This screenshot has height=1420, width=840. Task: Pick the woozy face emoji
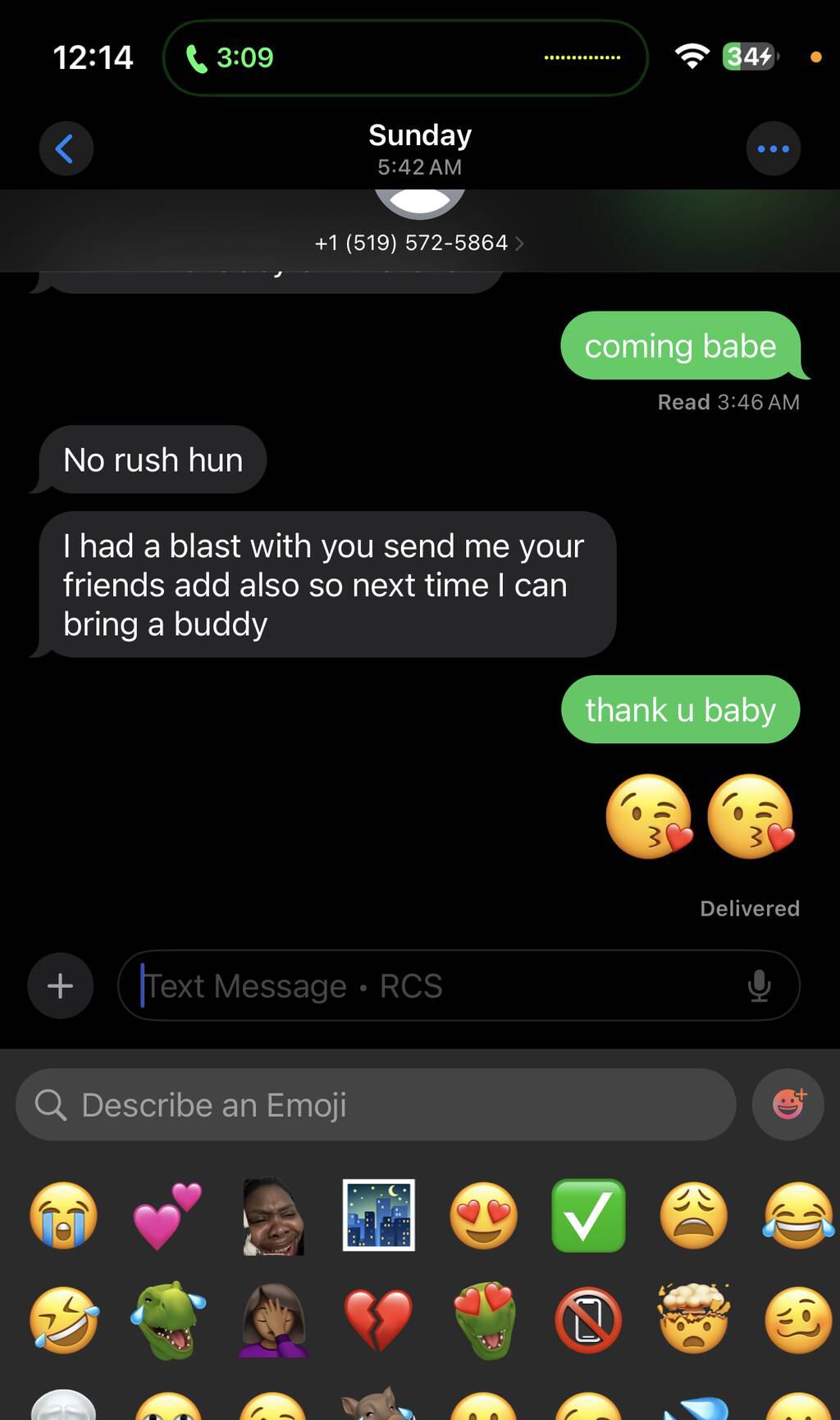(x=797, y=1320)
